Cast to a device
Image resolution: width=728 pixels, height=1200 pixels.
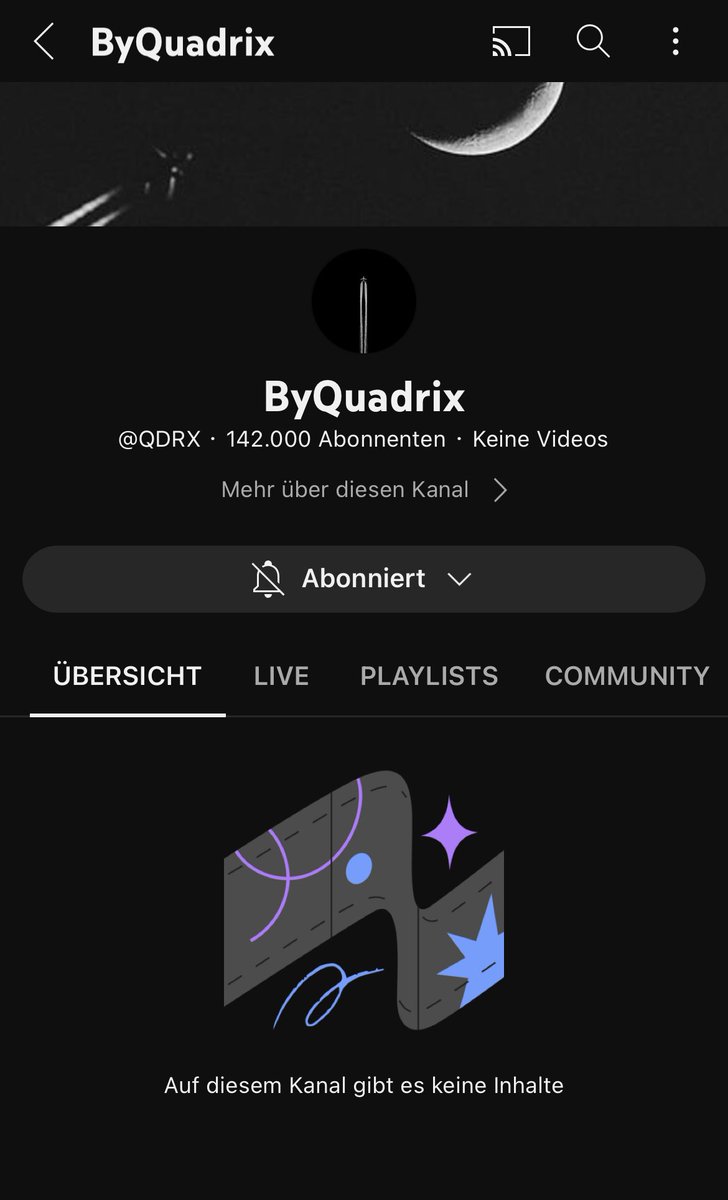511,42
